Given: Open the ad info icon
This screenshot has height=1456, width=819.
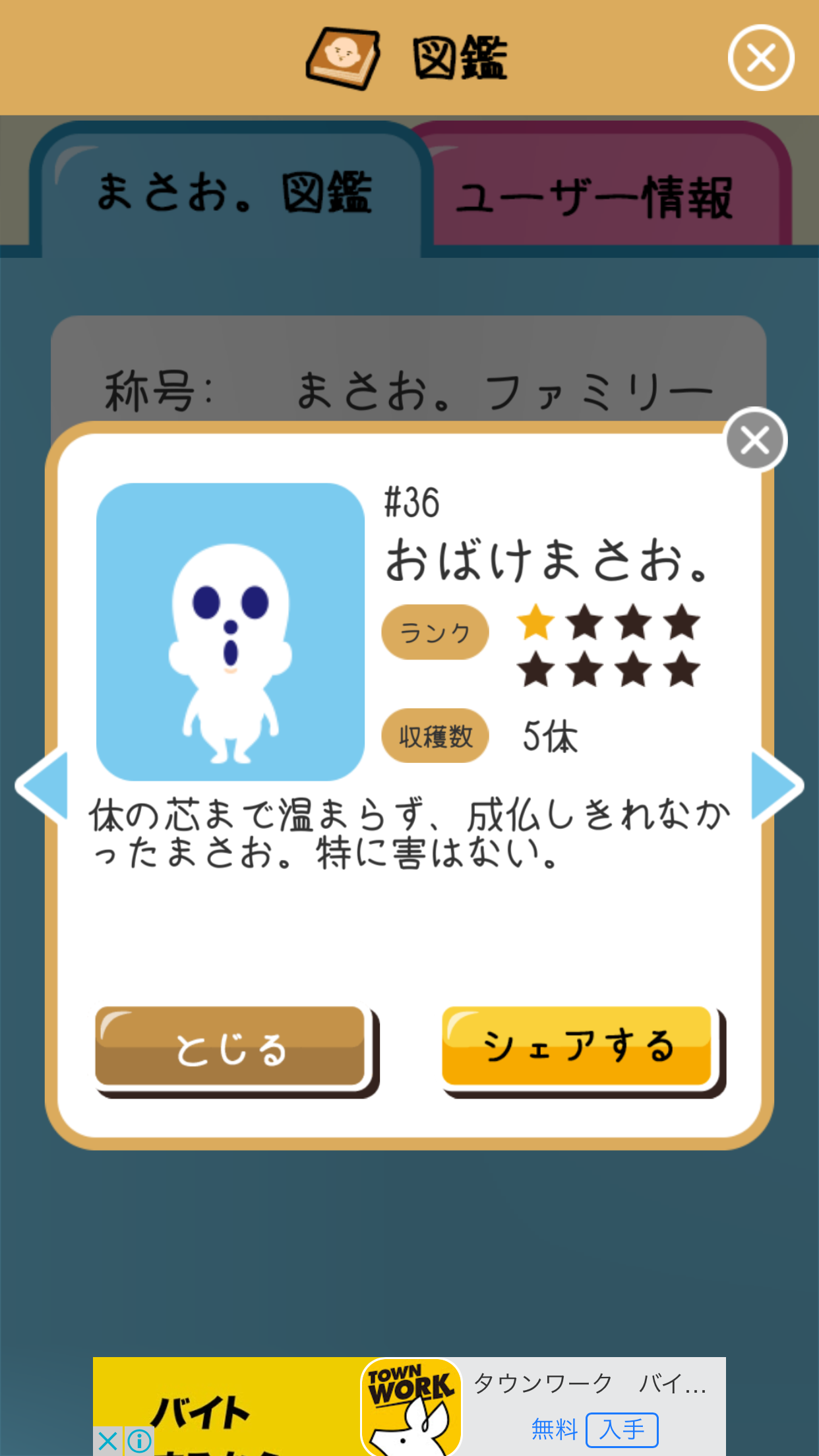Looking at the screenshot, I should tap(139, 1441).
